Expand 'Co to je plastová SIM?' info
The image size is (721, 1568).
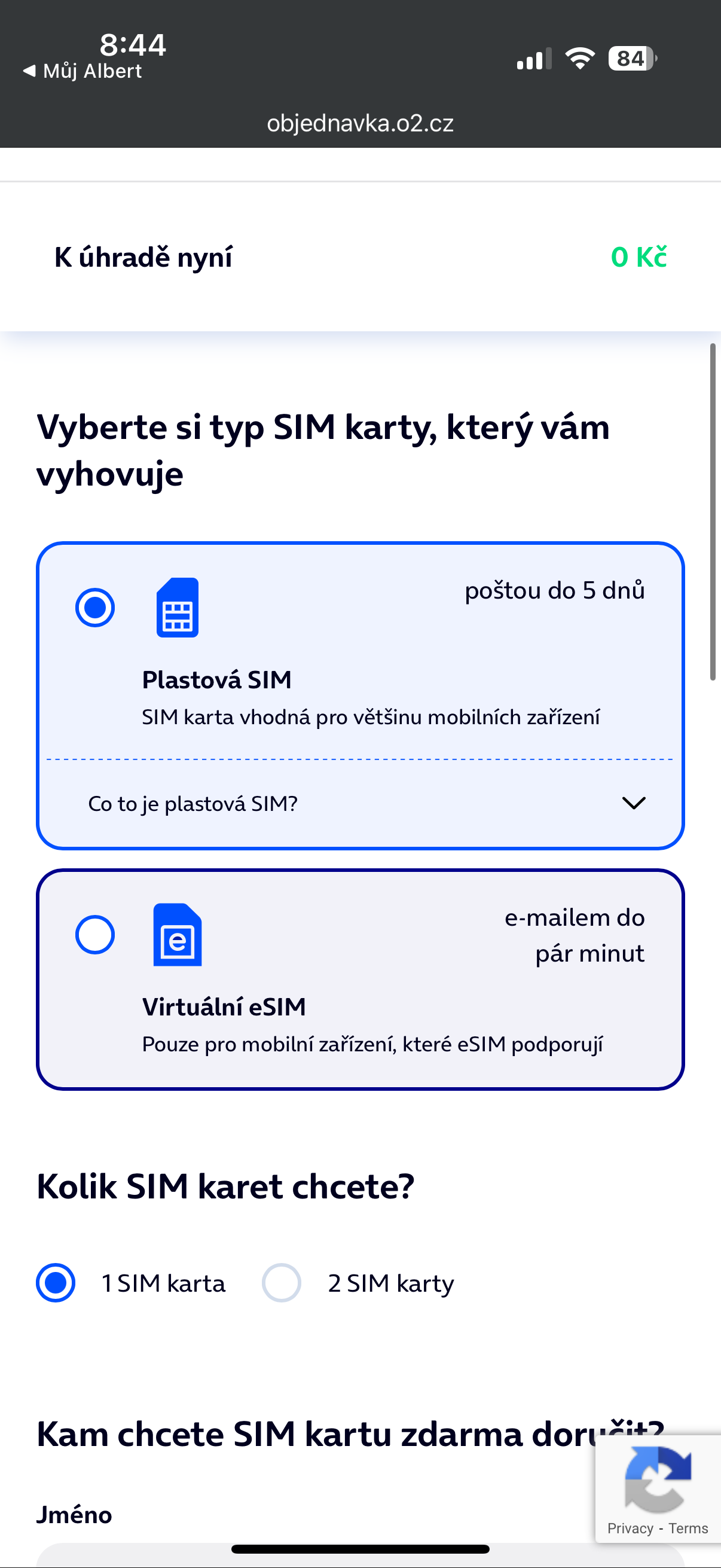point(633,804)
